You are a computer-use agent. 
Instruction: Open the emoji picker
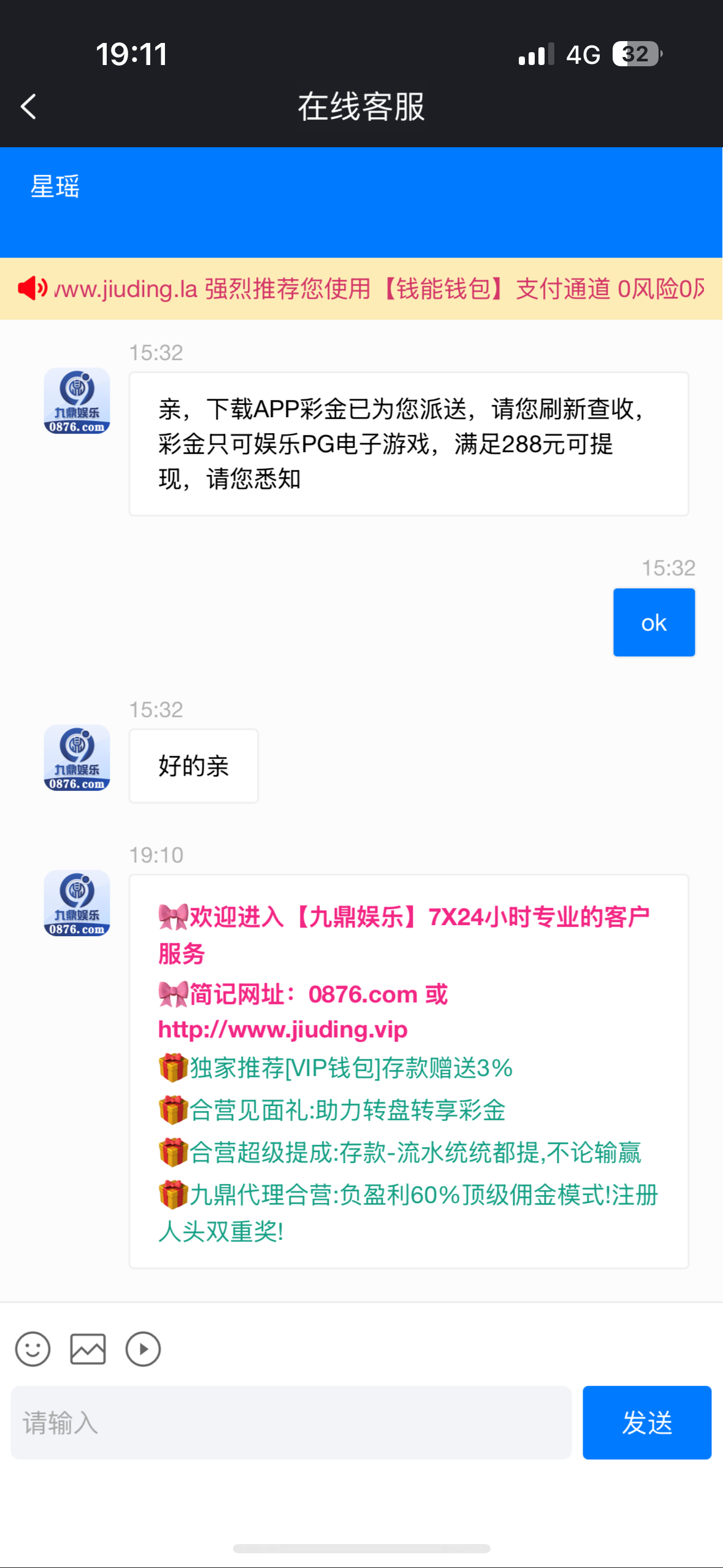tap(33, 1349)
